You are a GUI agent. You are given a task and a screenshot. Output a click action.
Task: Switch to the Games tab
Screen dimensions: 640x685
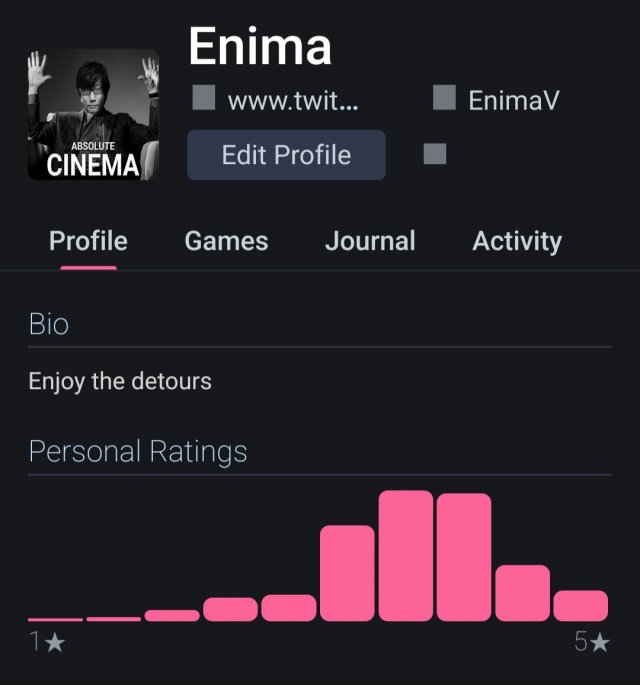(226, 241)
